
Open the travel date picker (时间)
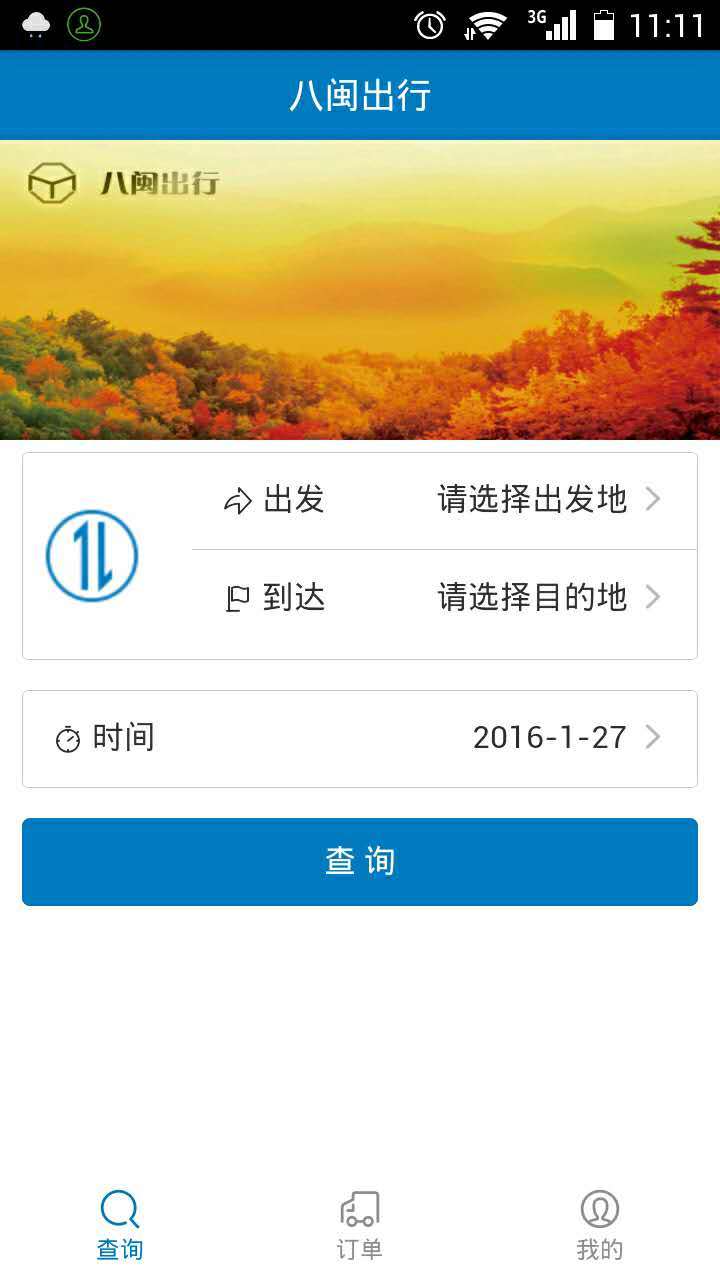(360, 738)
